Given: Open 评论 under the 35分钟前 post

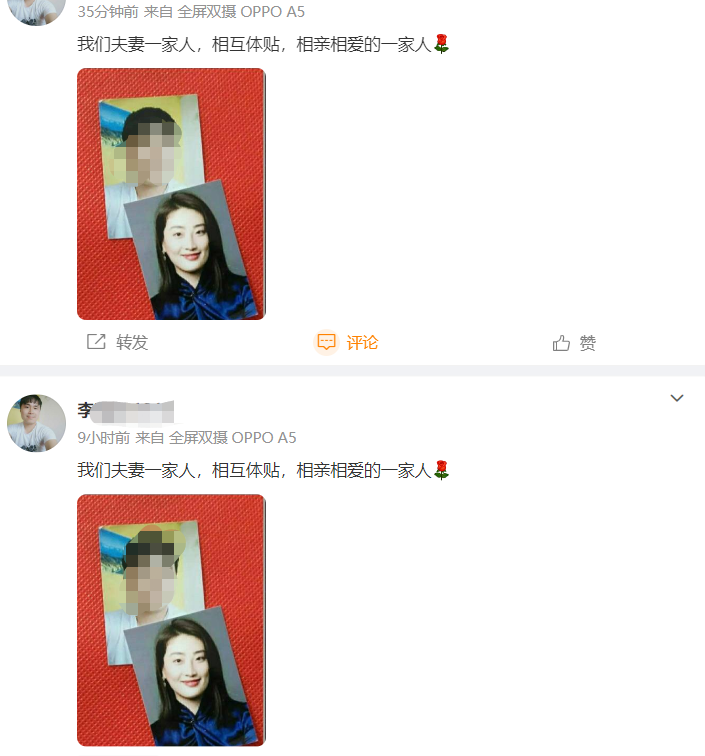Looking at the screenshot, I should 348,342.
